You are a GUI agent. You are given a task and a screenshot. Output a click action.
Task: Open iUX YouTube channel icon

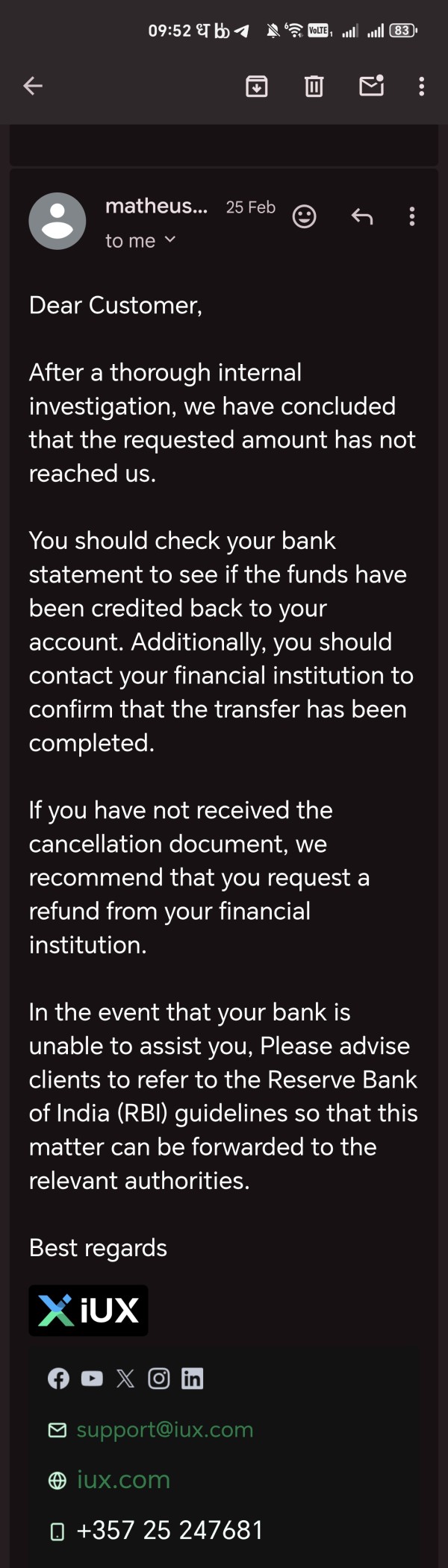[x=92, y=1378]
